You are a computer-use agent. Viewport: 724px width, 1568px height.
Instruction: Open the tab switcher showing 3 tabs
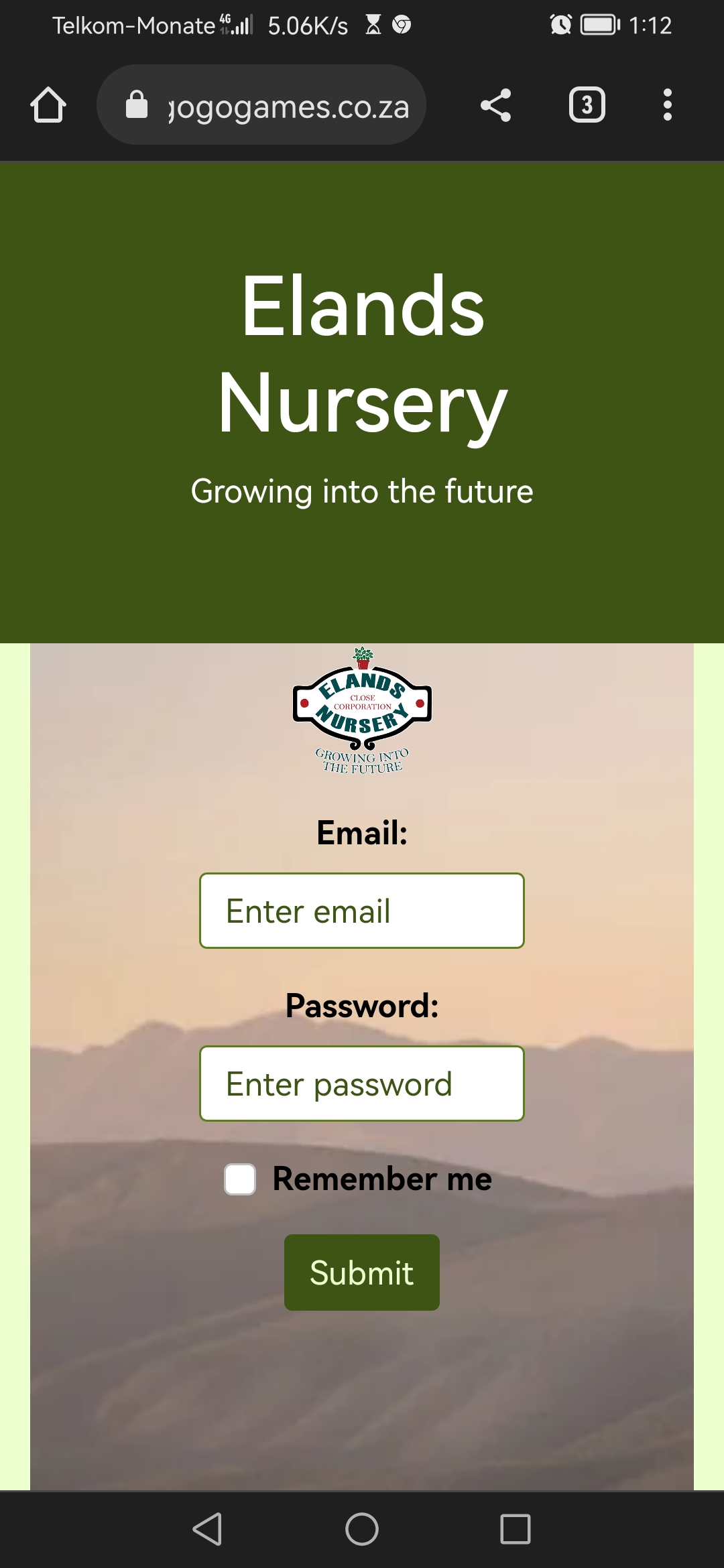coord(587,105)
